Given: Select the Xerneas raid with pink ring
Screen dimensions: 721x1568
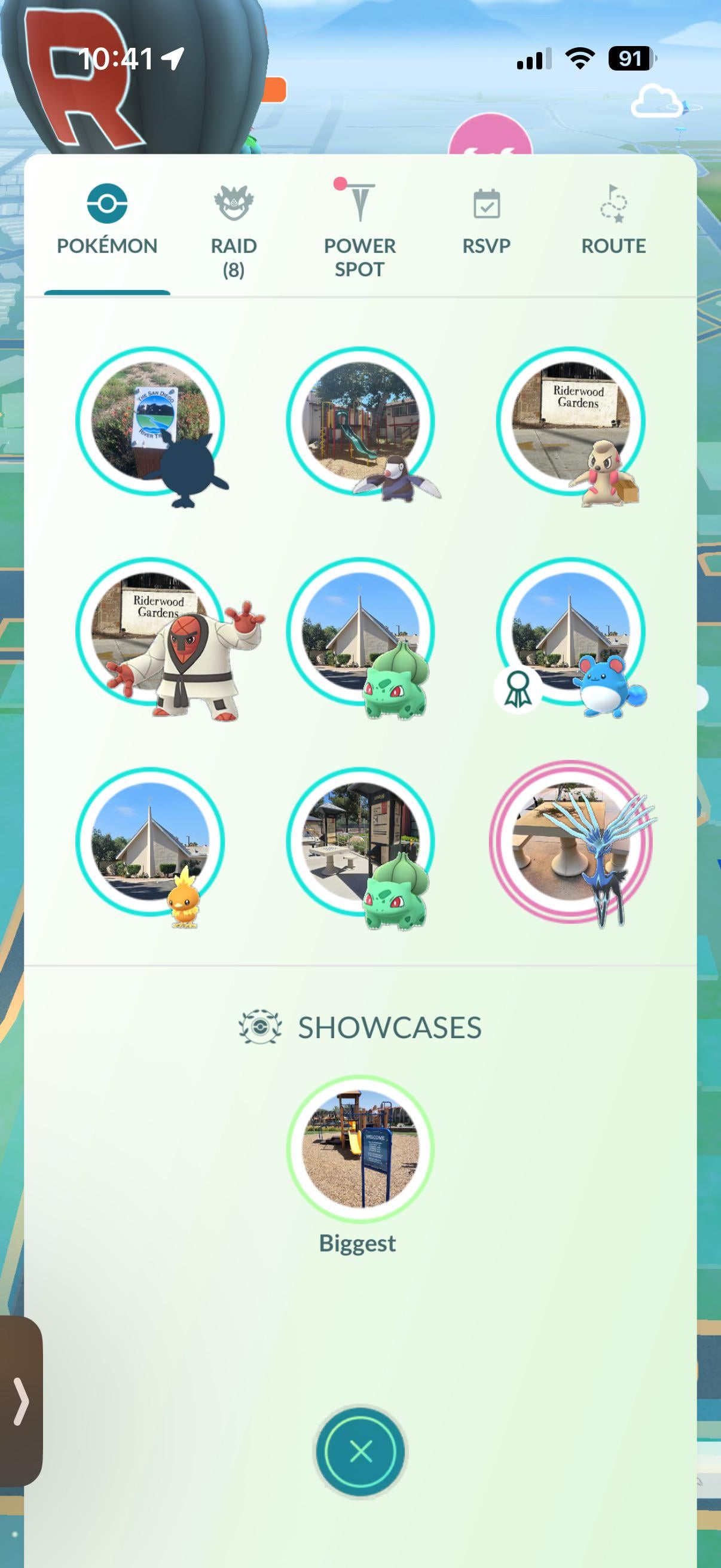Looking at the screenshot, I should coord(570,841).
